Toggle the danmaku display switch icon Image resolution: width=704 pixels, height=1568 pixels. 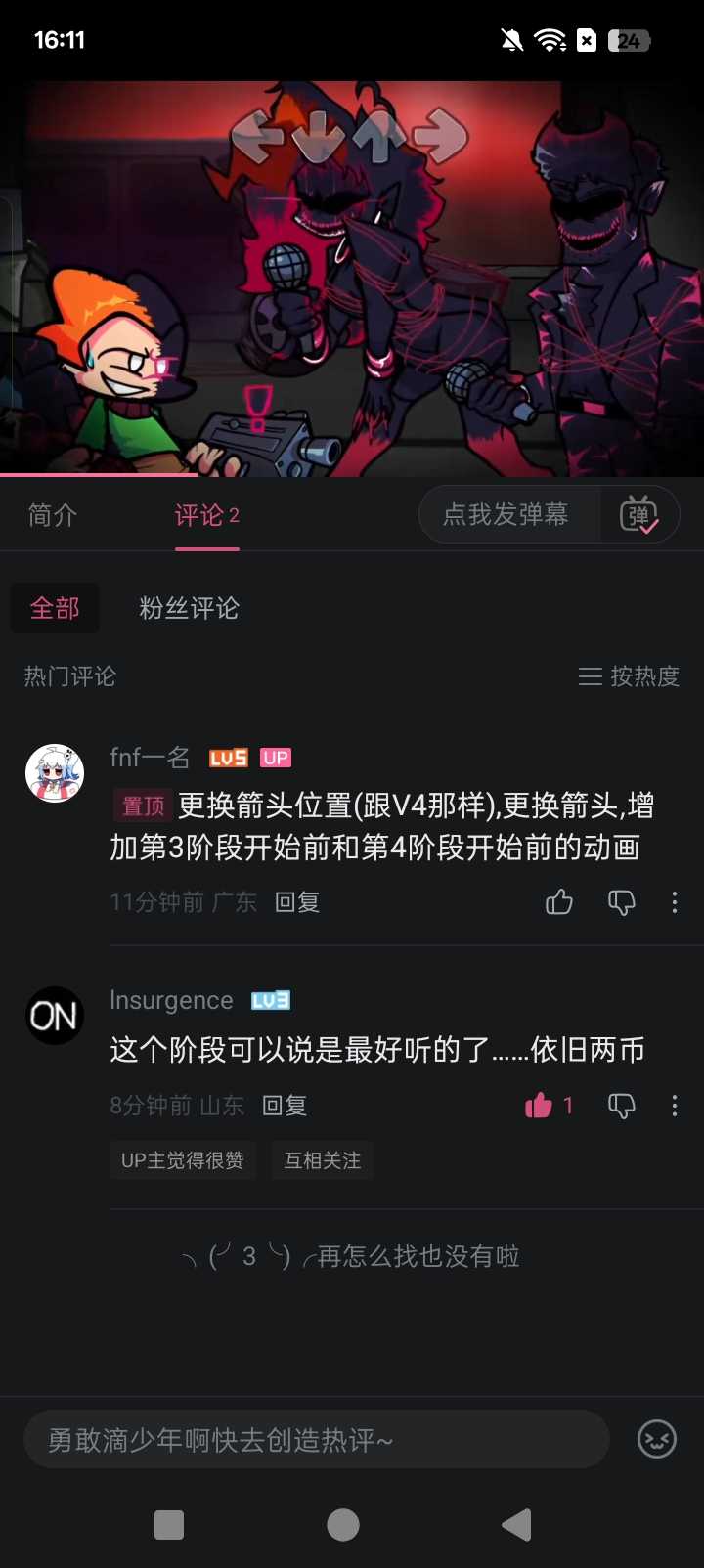(x=639, y=514)
